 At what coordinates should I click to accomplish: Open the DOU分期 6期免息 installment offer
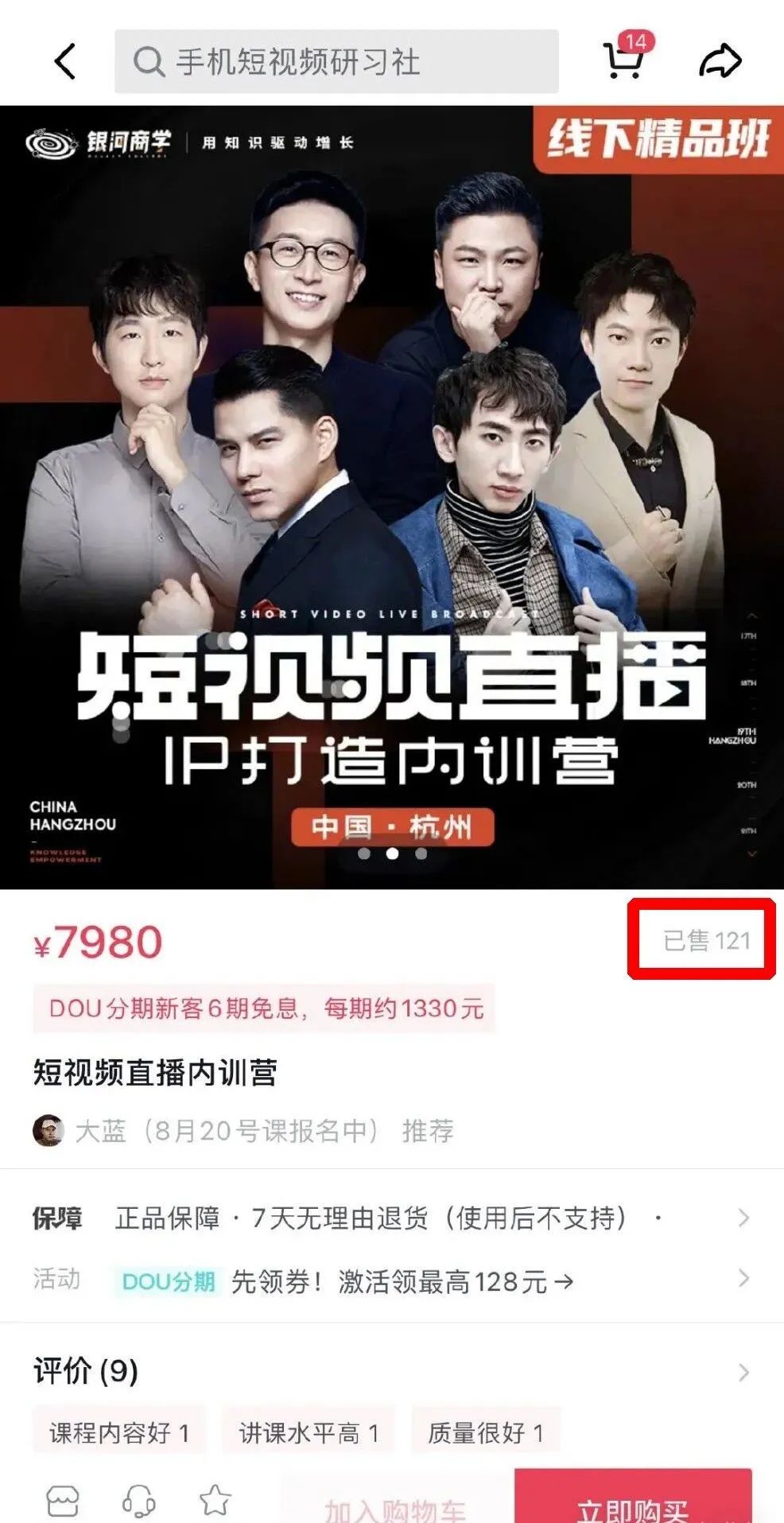click(266, 1008)
